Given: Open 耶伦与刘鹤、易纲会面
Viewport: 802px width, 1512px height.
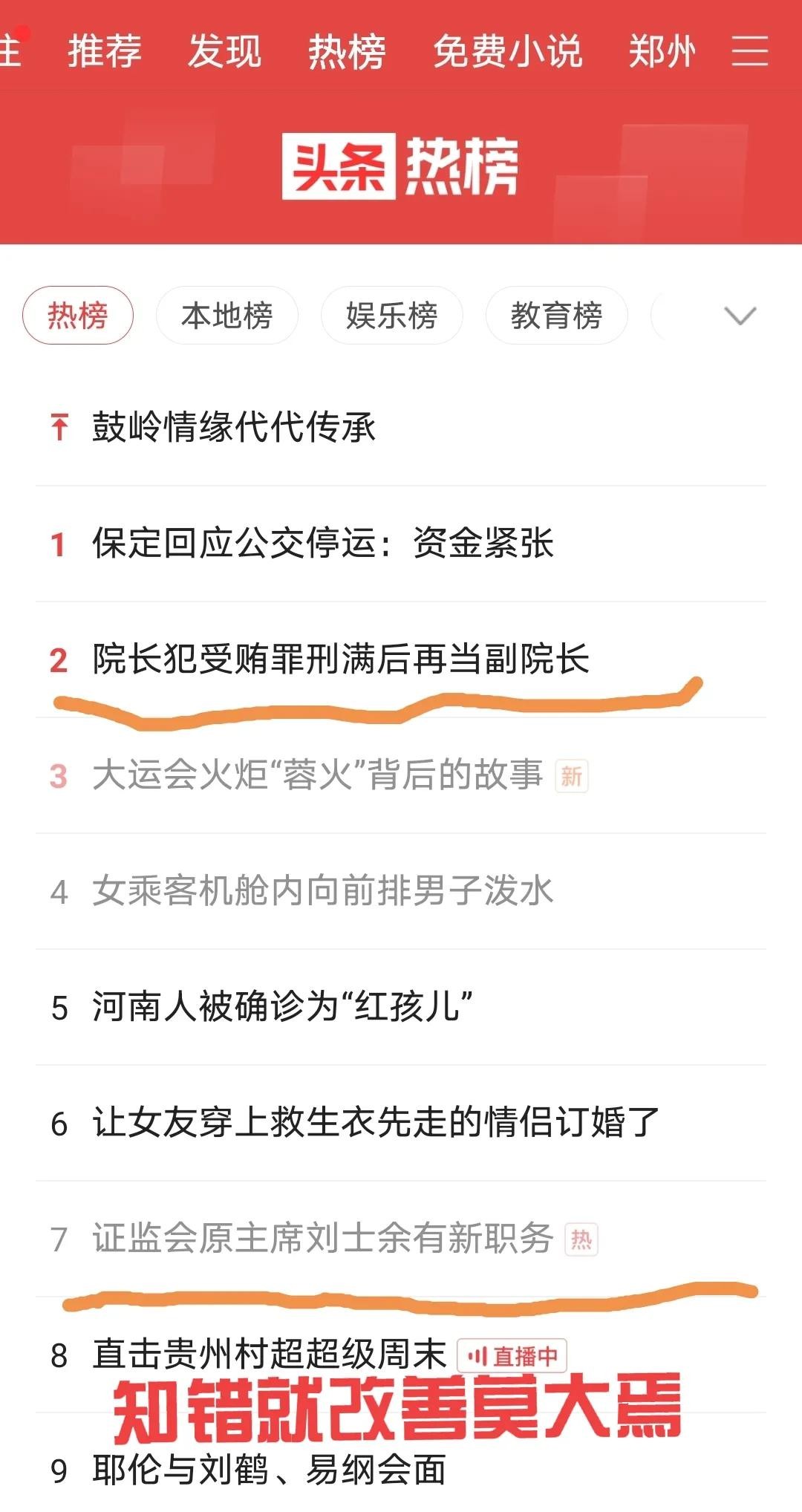Looking at the screenshot, I should [269, 1470].
